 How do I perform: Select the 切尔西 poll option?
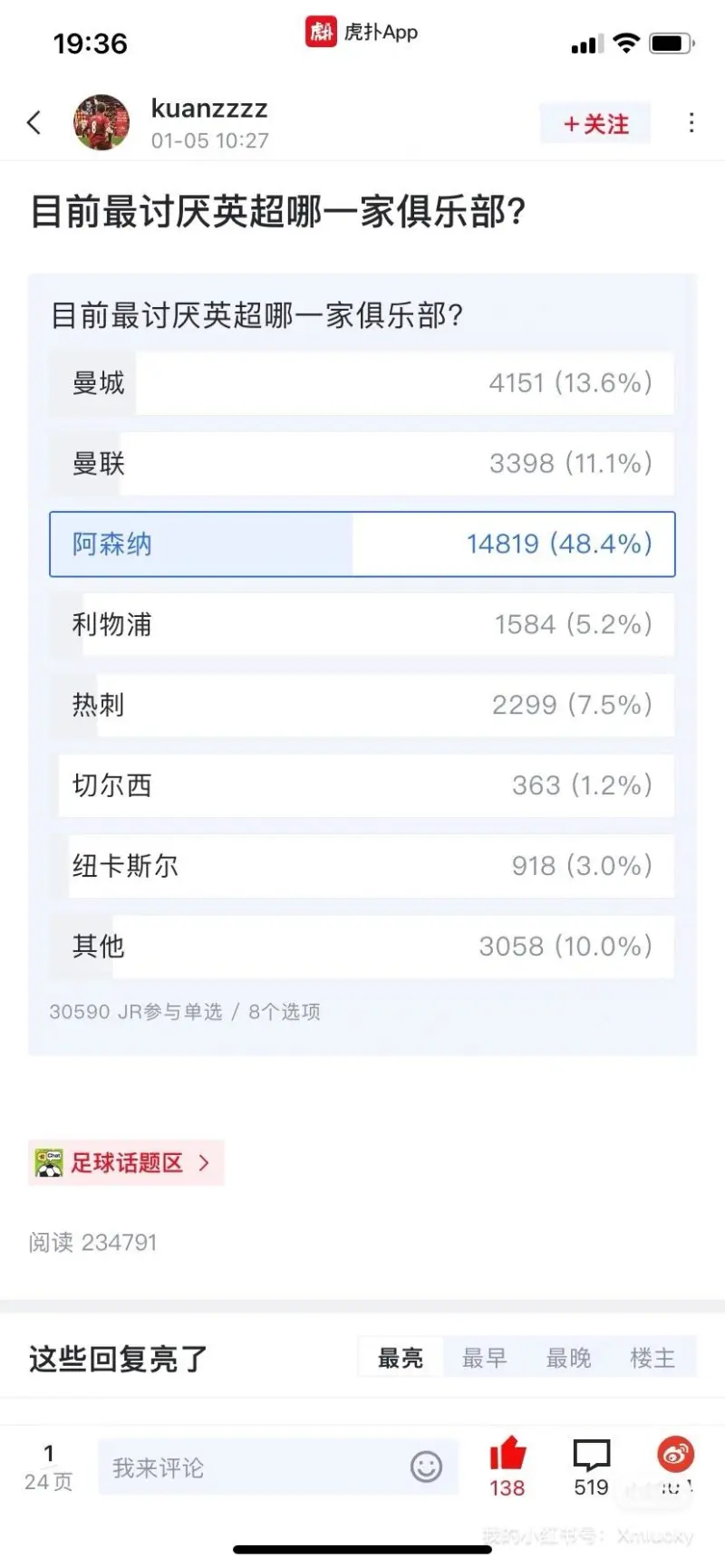(362, 785)
